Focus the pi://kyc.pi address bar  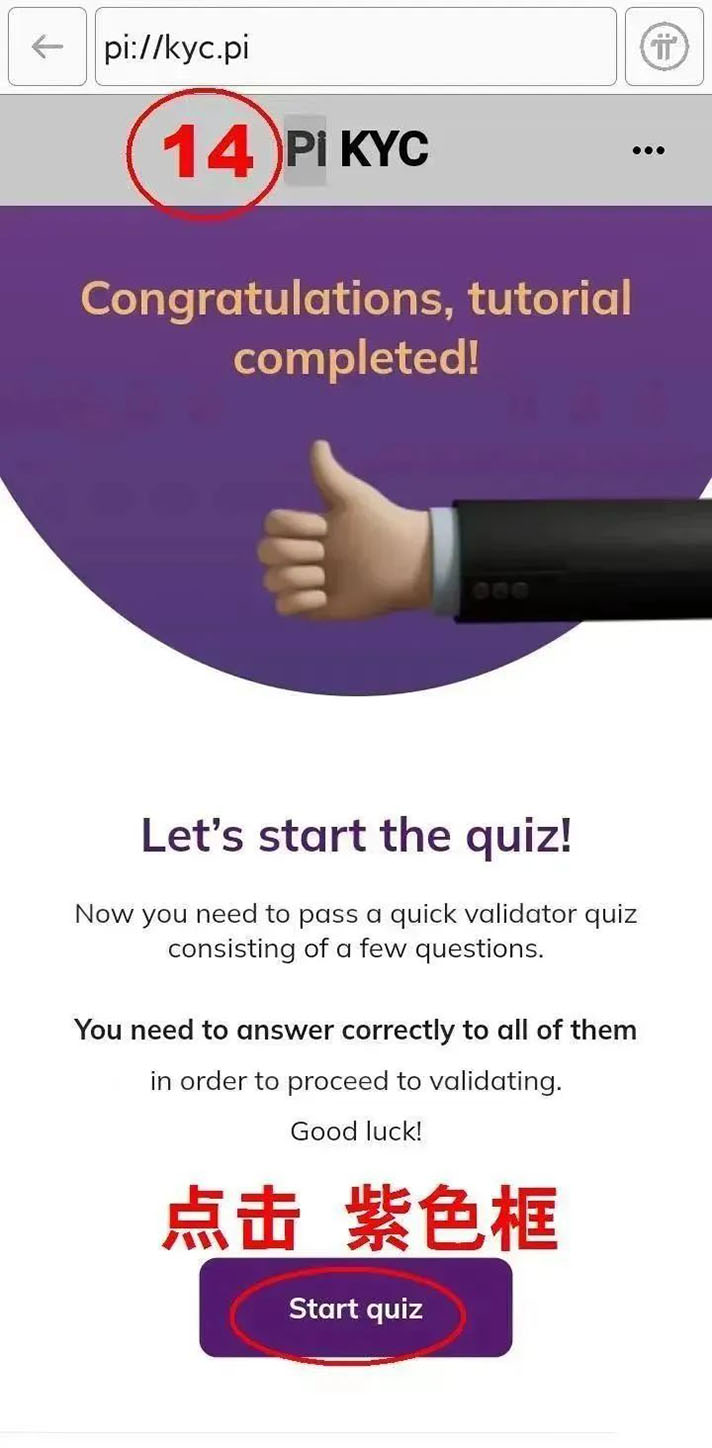point(355,47)
